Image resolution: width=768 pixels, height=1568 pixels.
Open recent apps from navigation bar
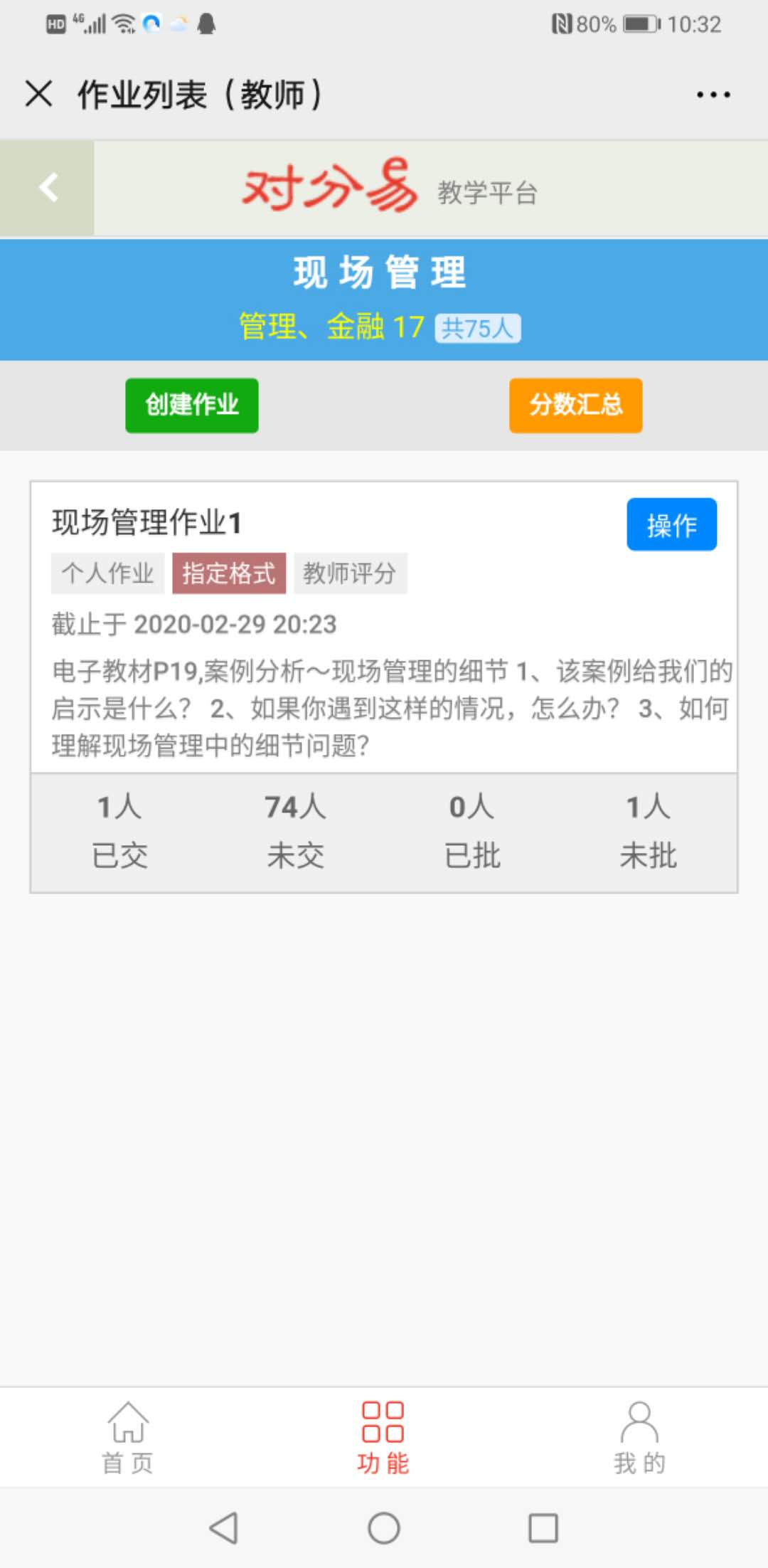pos(543,1527)
